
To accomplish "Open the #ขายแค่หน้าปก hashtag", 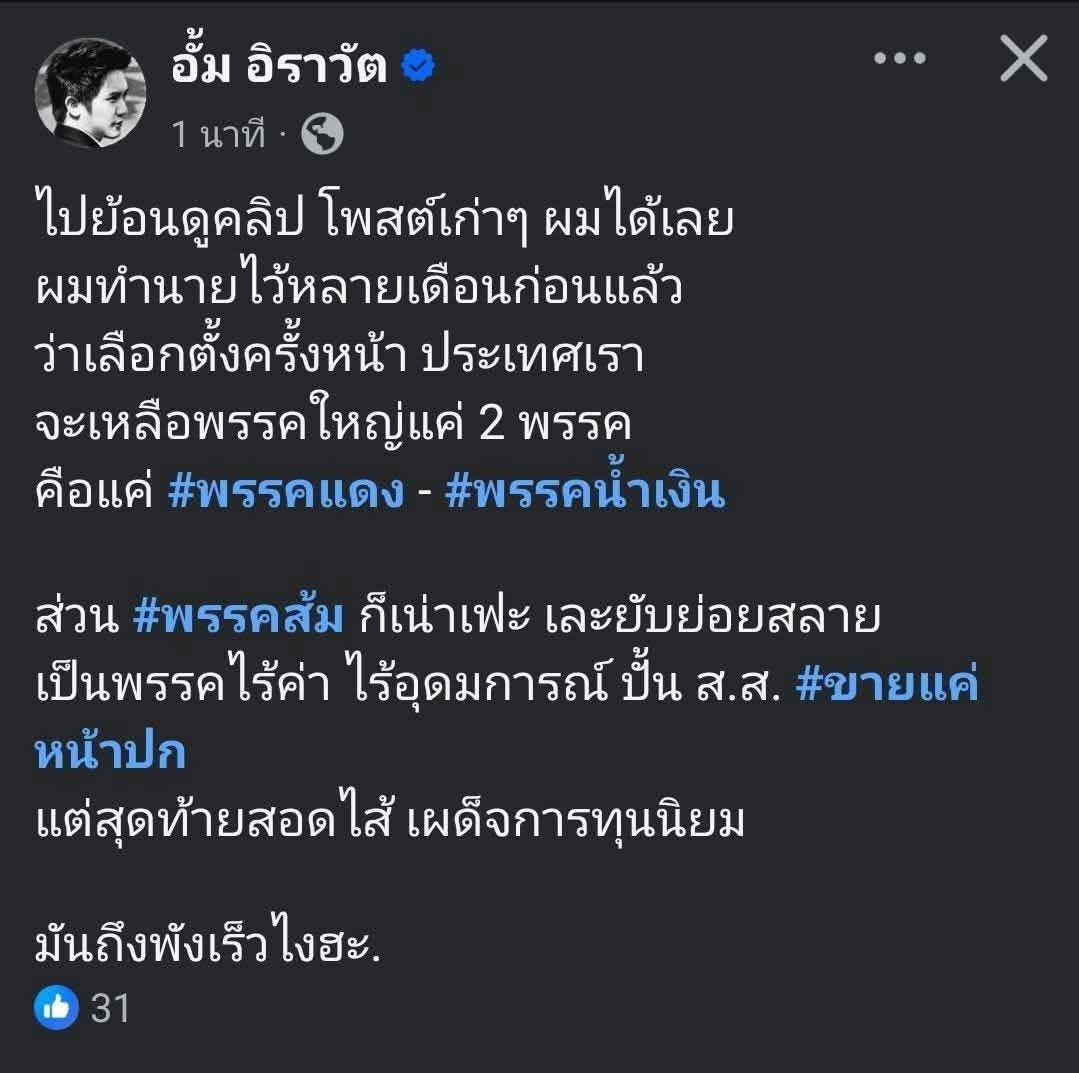I will click(x=886, y=686).
